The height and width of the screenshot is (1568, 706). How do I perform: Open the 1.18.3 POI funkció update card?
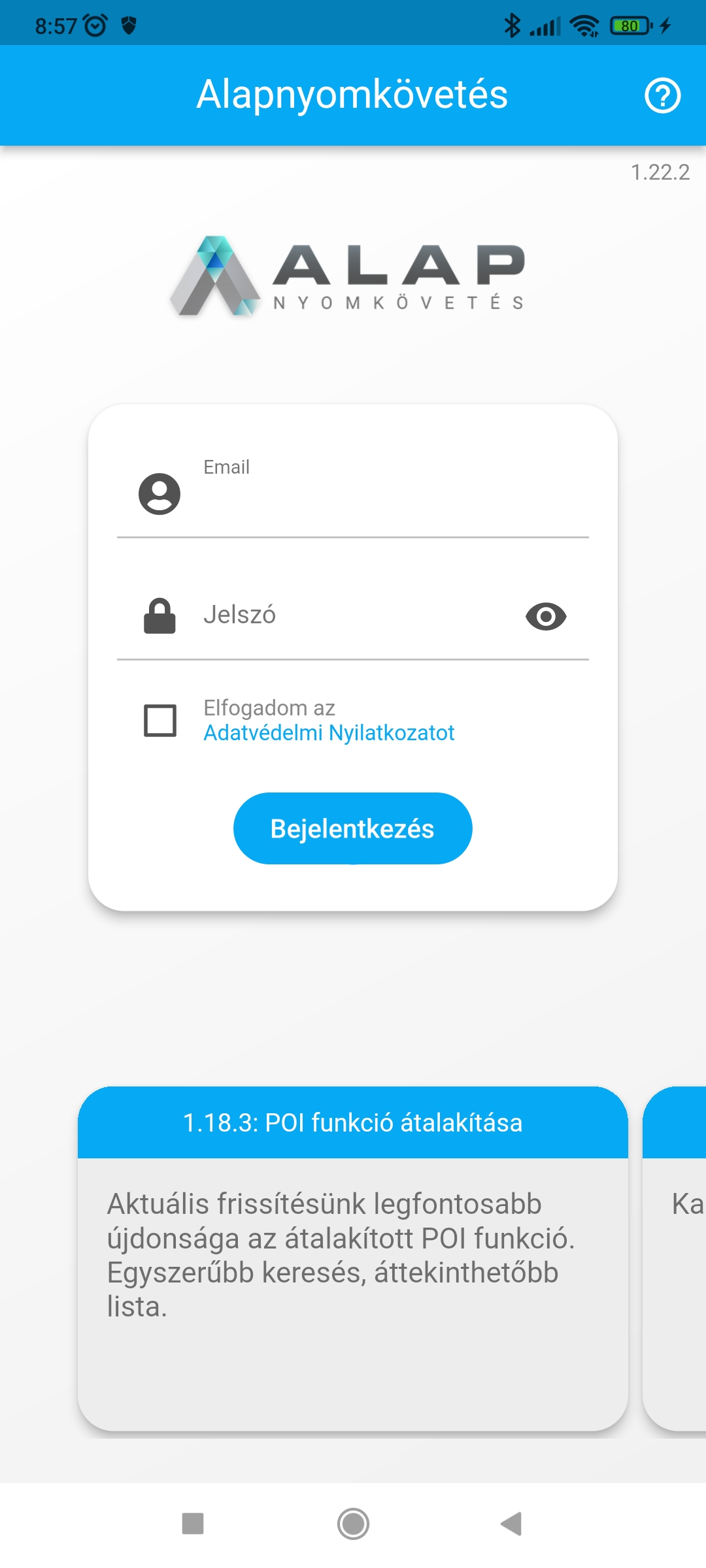click(x=352, y=1254)
